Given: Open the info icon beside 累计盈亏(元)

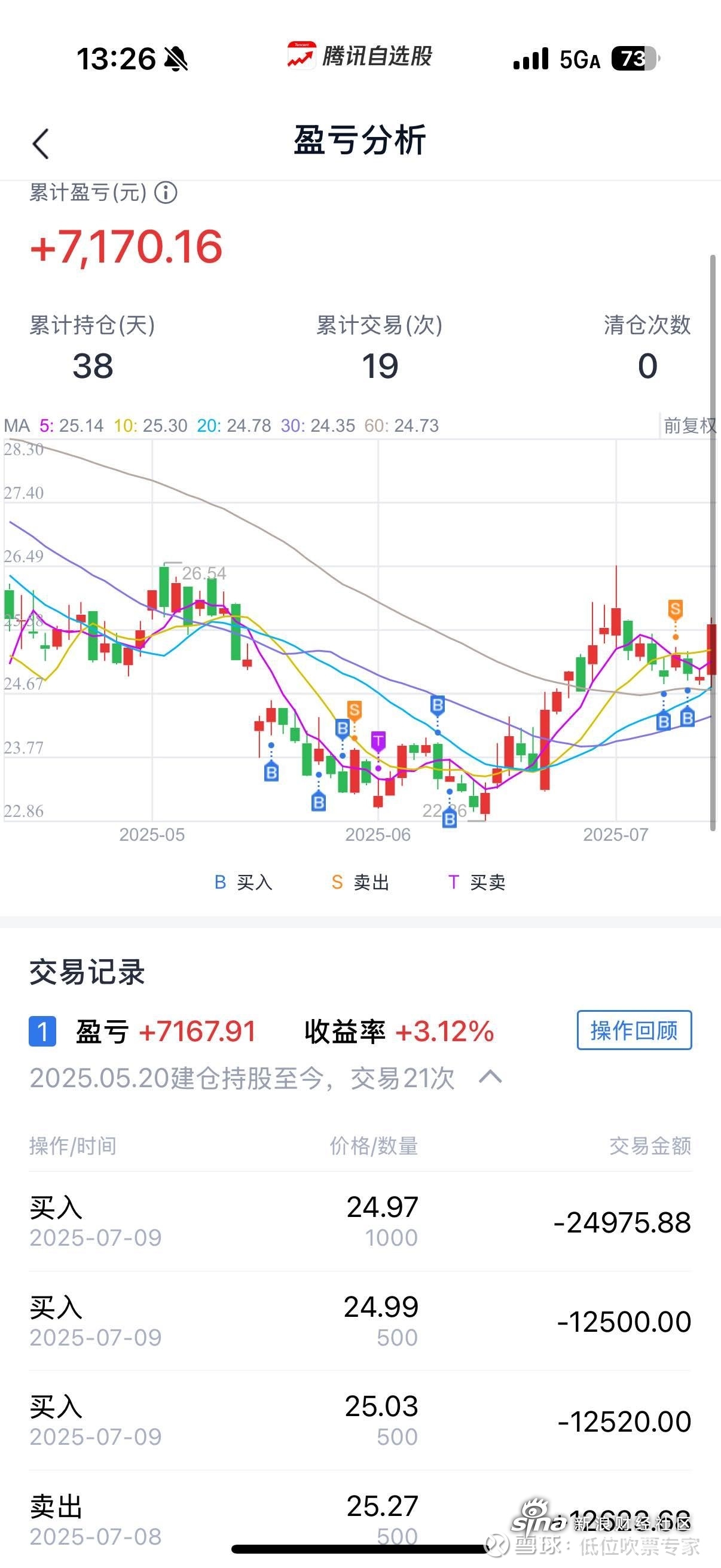Looking at the screenshot, I should (x=166, y=193).
